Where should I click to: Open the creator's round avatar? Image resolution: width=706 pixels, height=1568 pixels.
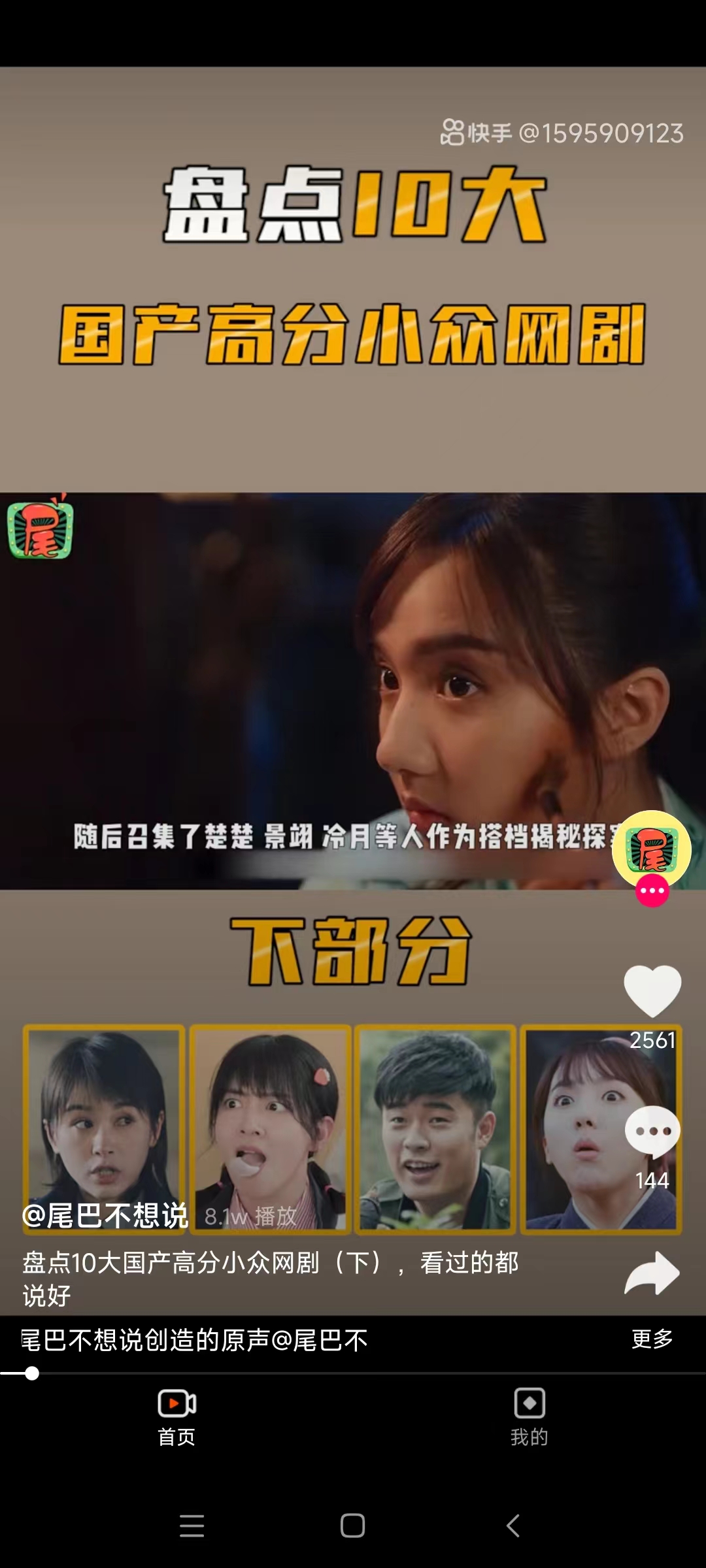(x=651, y=849)
